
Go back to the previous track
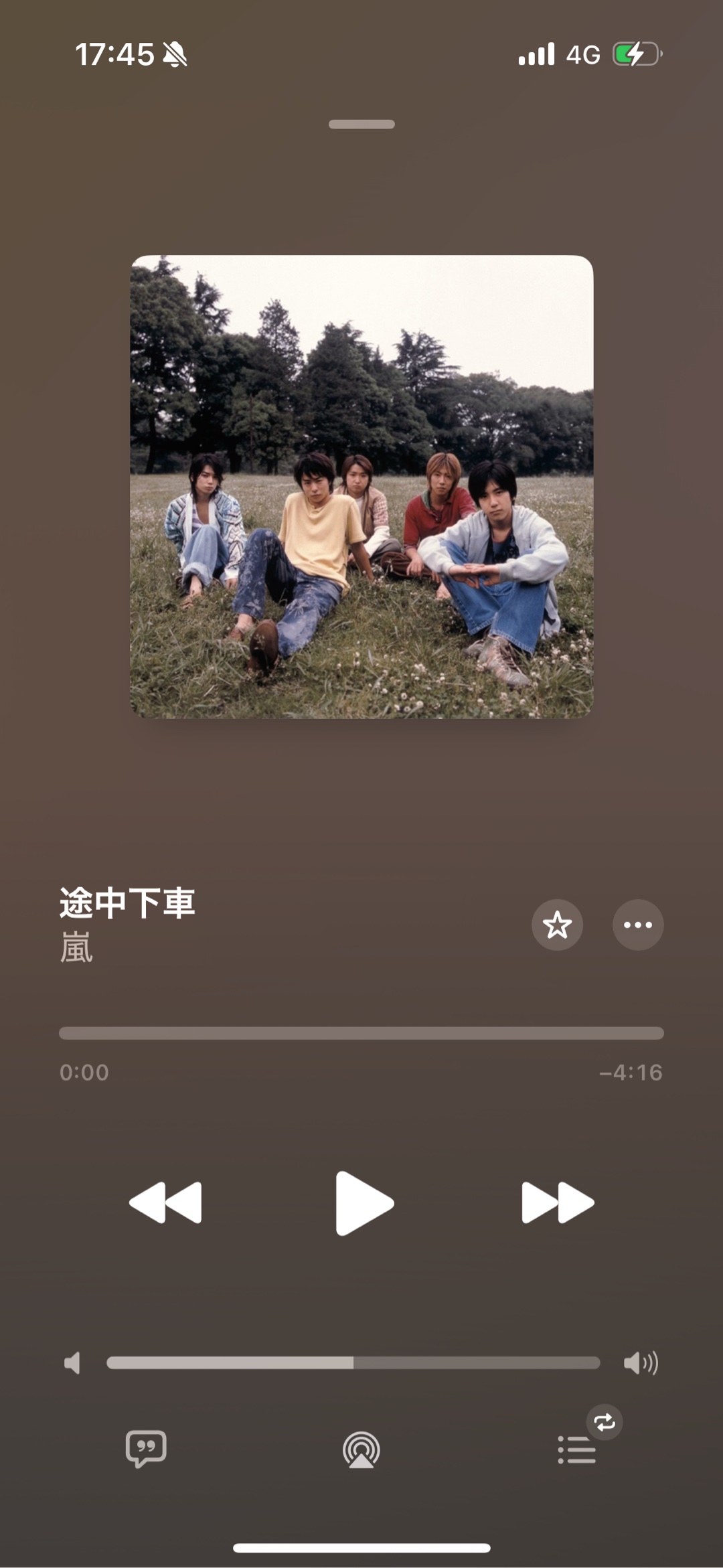pyautogui.click(x=165, y=1203)
